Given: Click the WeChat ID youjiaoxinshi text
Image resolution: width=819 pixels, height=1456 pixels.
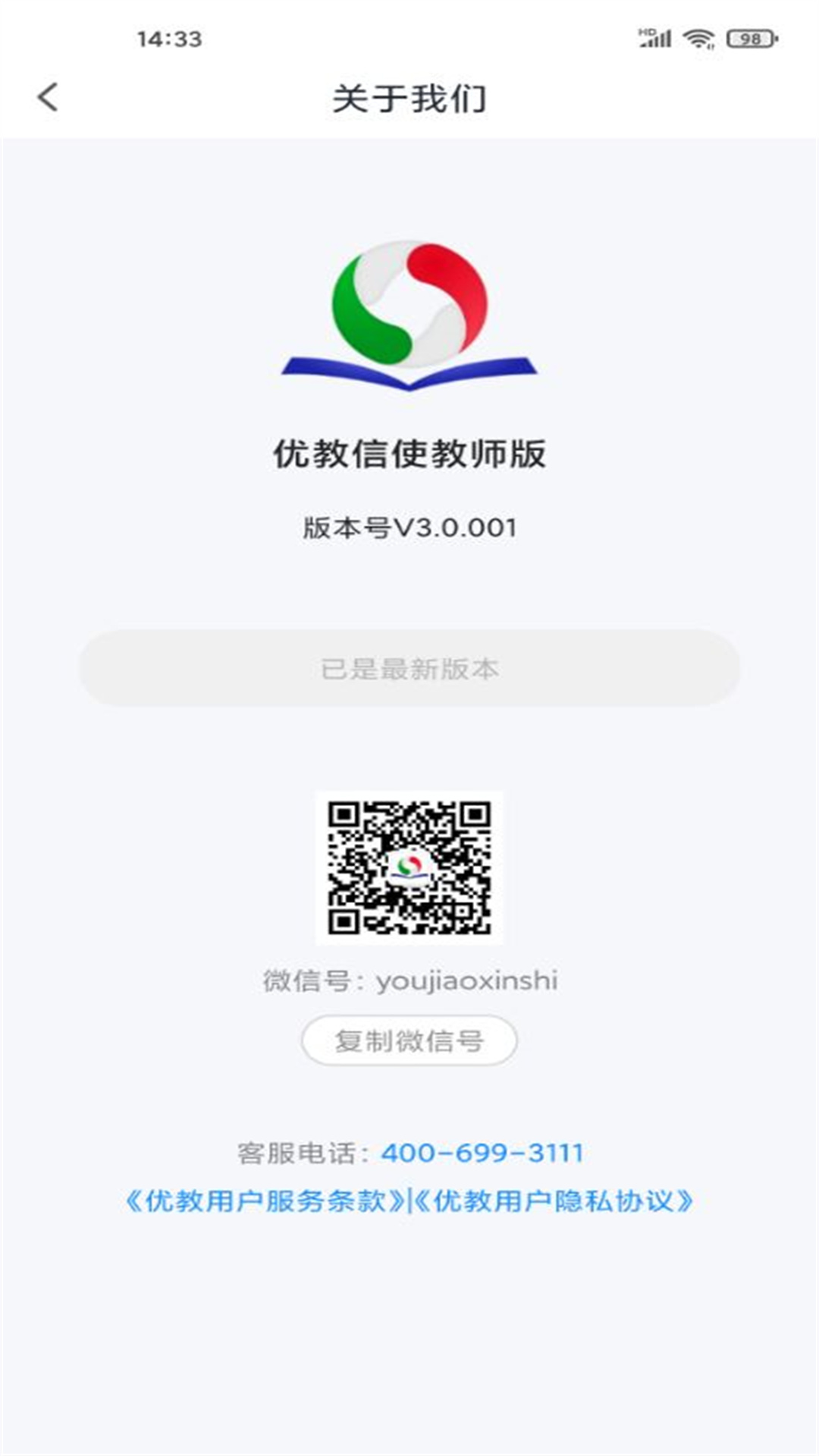Looking at the screenshot, I should (x=409, y=981).
